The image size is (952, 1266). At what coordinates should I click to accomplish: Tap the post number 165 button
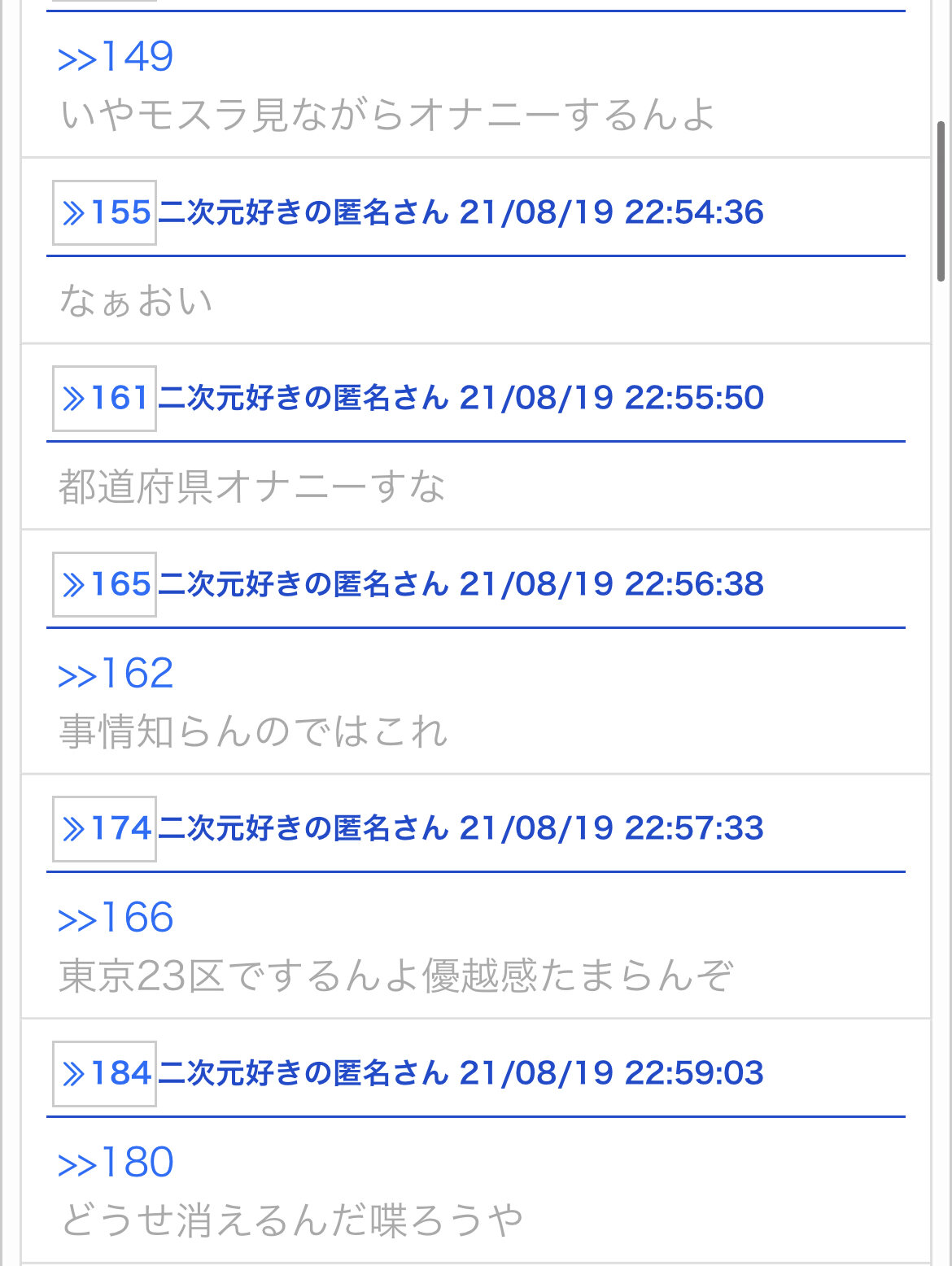click(105, 584)
